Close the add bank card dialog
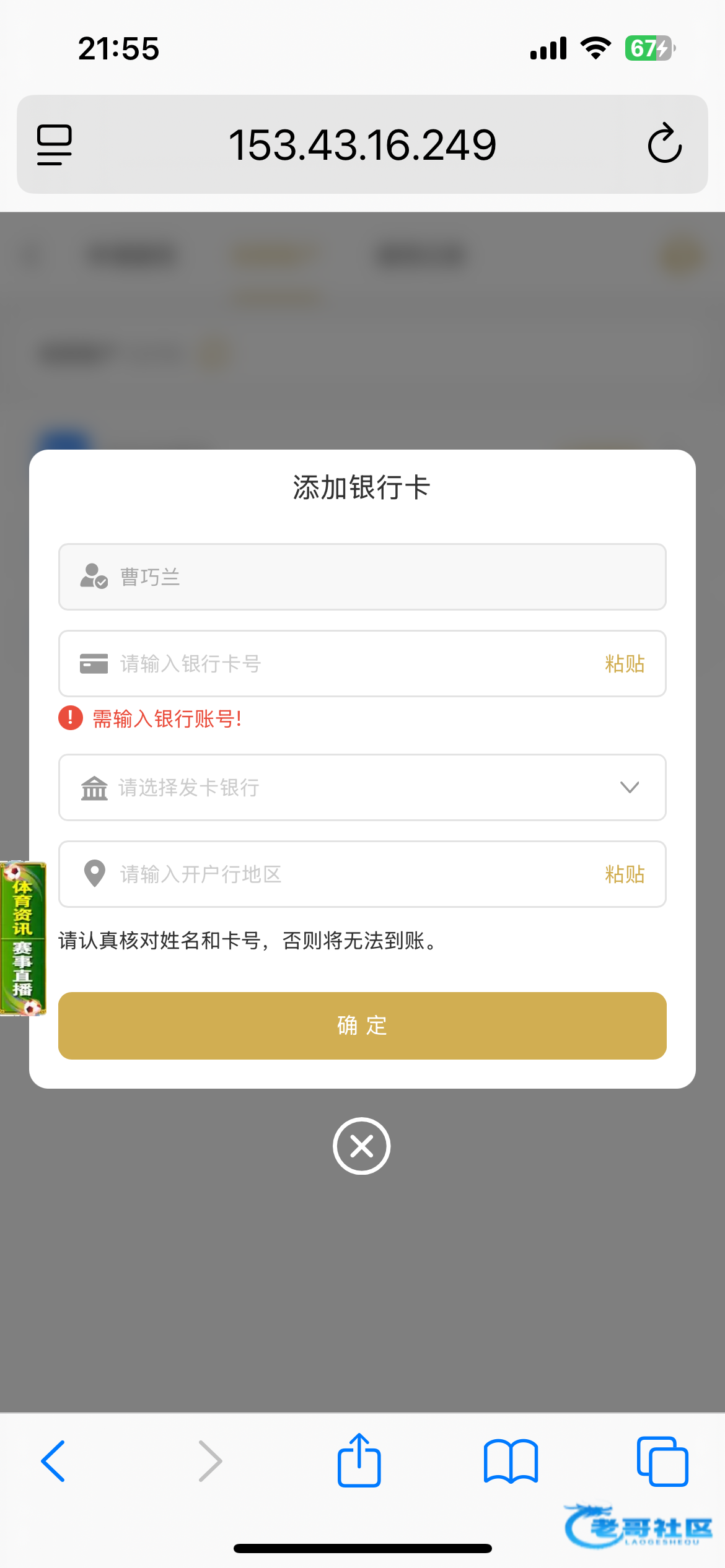 click(361, 1146)
